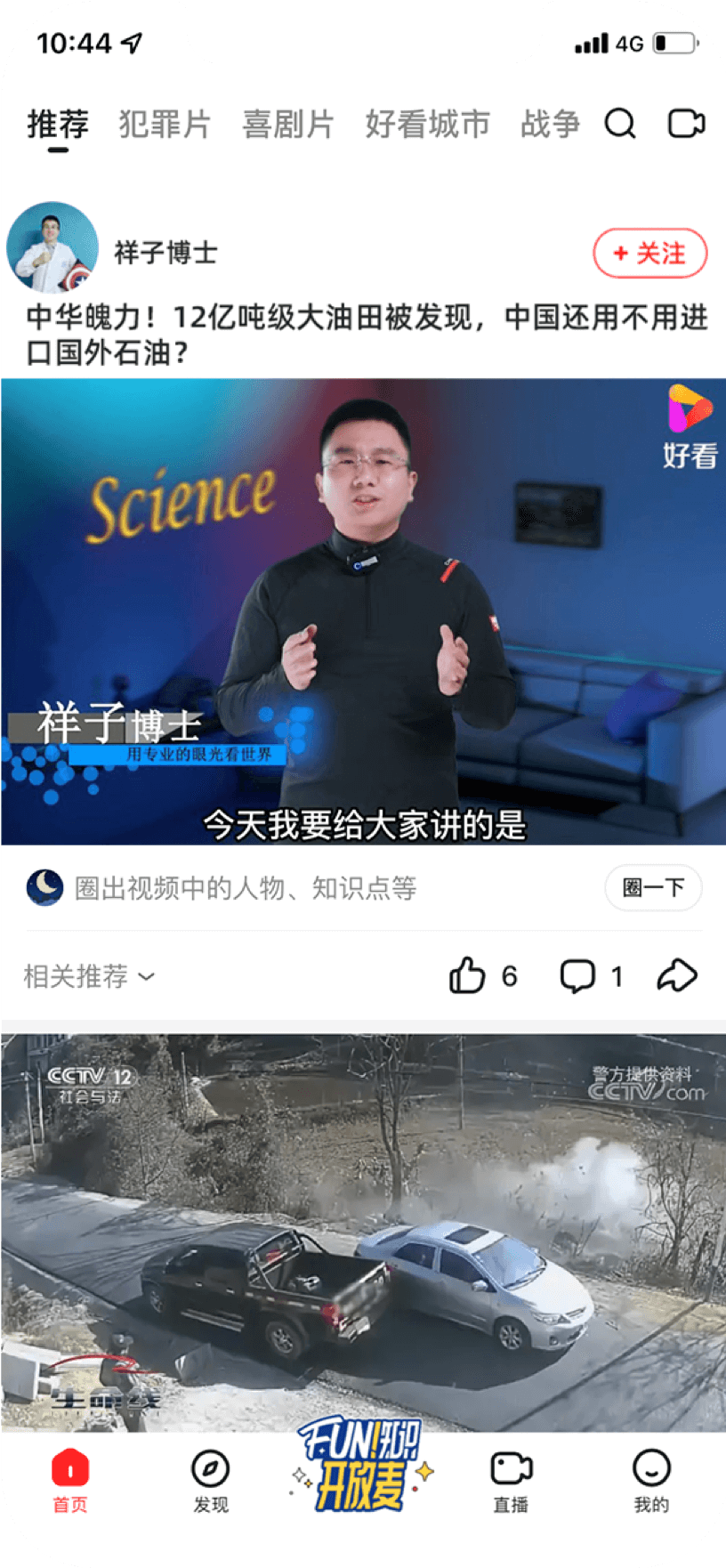Tap the 圈一下 button
726x1568 pixels.
[652, 887]
